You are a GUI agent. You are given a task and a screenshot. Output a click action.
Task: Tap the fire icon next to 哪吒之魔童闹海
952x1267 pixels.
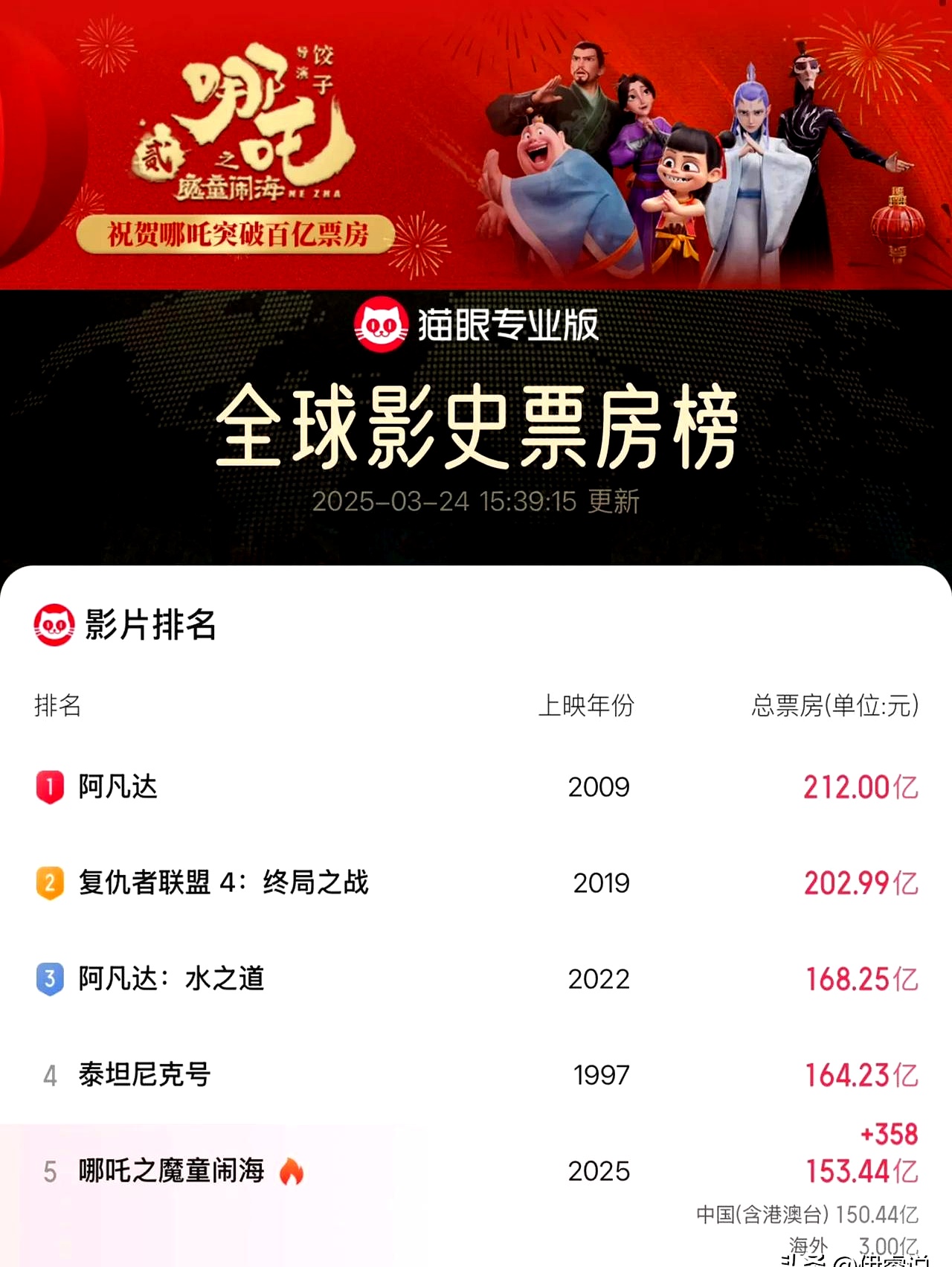[292, 1170]
